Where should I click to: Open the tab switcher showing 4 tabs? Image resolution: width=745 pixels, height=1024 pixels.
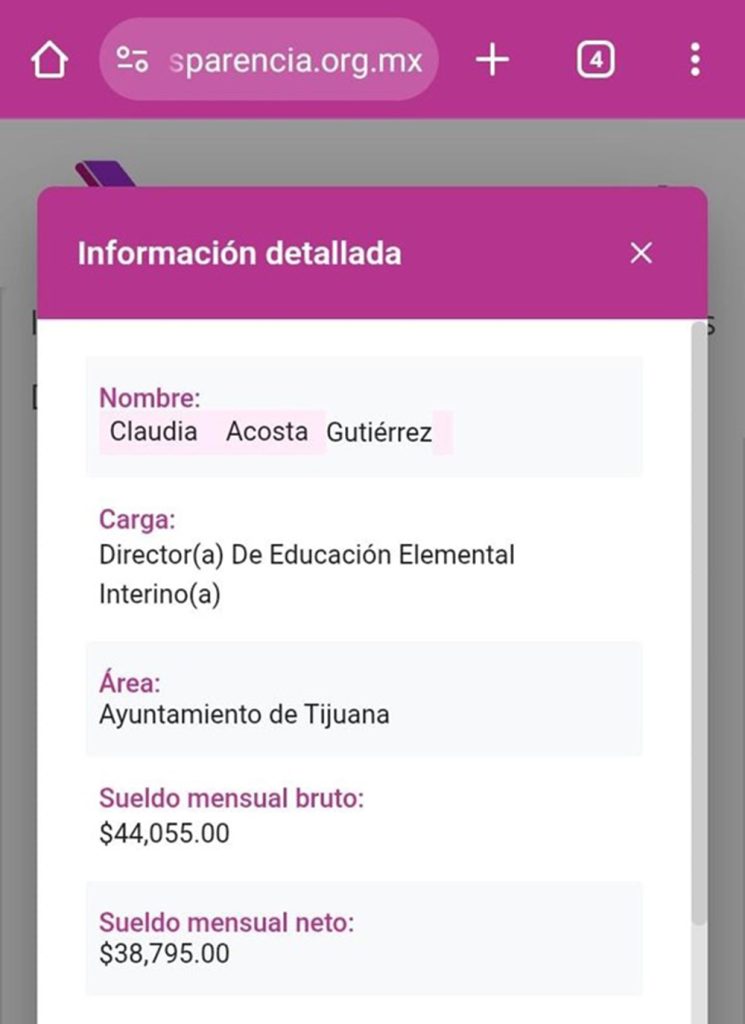(x=595, y=61)
